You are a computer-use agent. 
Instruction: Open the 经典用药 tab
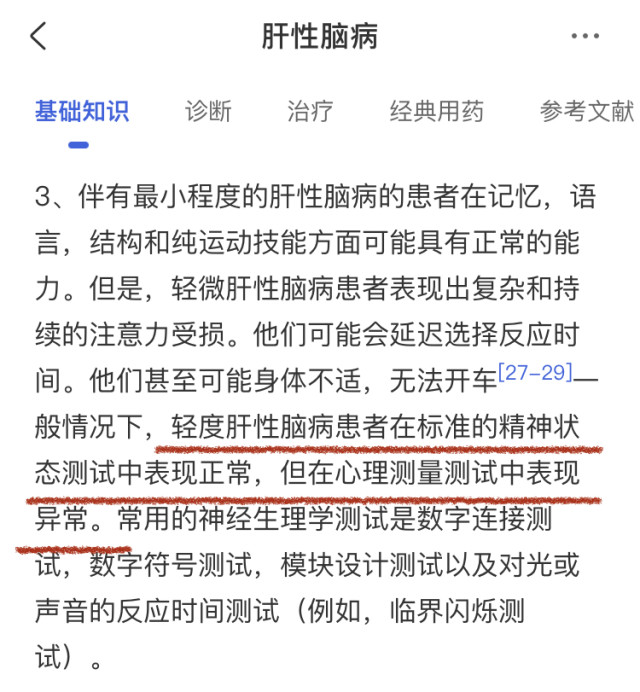pos(436,110)
